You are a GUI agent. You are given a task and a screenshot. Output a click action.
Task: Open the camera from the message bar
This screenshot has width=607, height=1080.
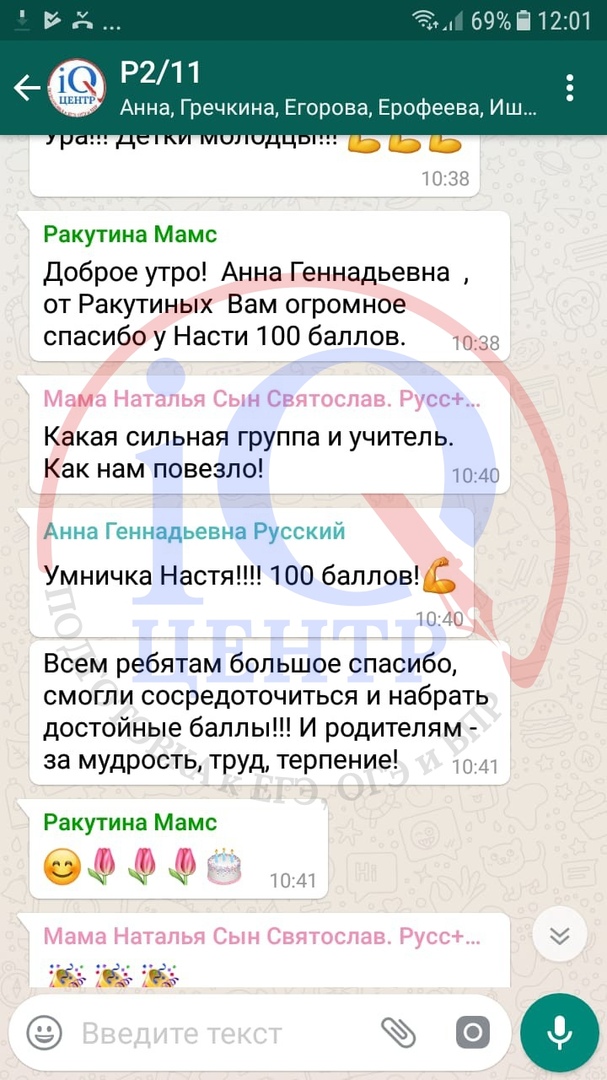click(471, 1032)
